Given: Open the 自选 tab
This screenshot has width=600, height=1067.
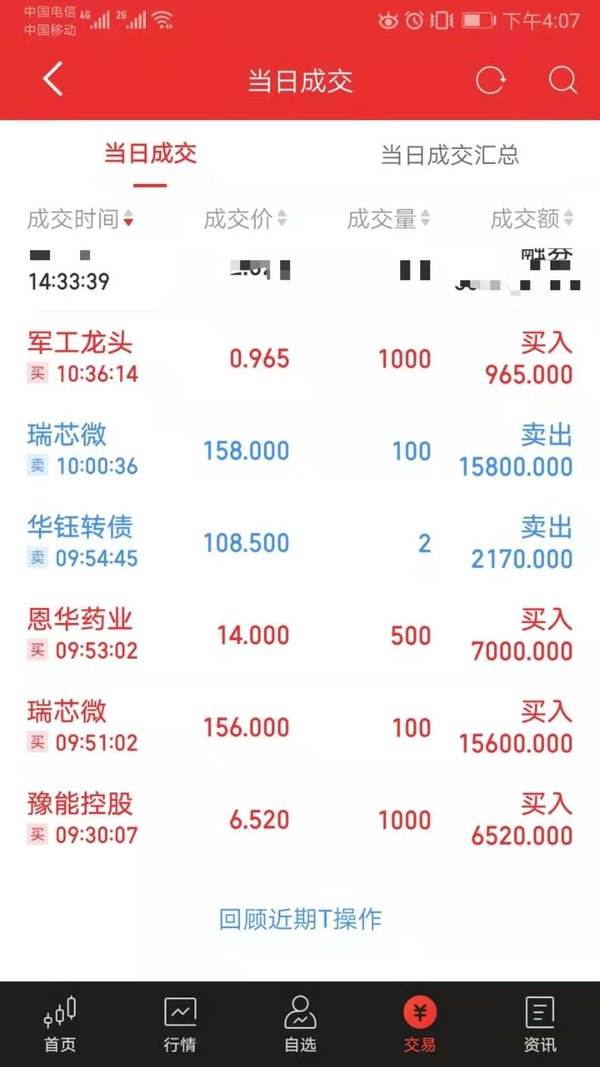Looking at the screenshot, I should tap(300, 1024).
